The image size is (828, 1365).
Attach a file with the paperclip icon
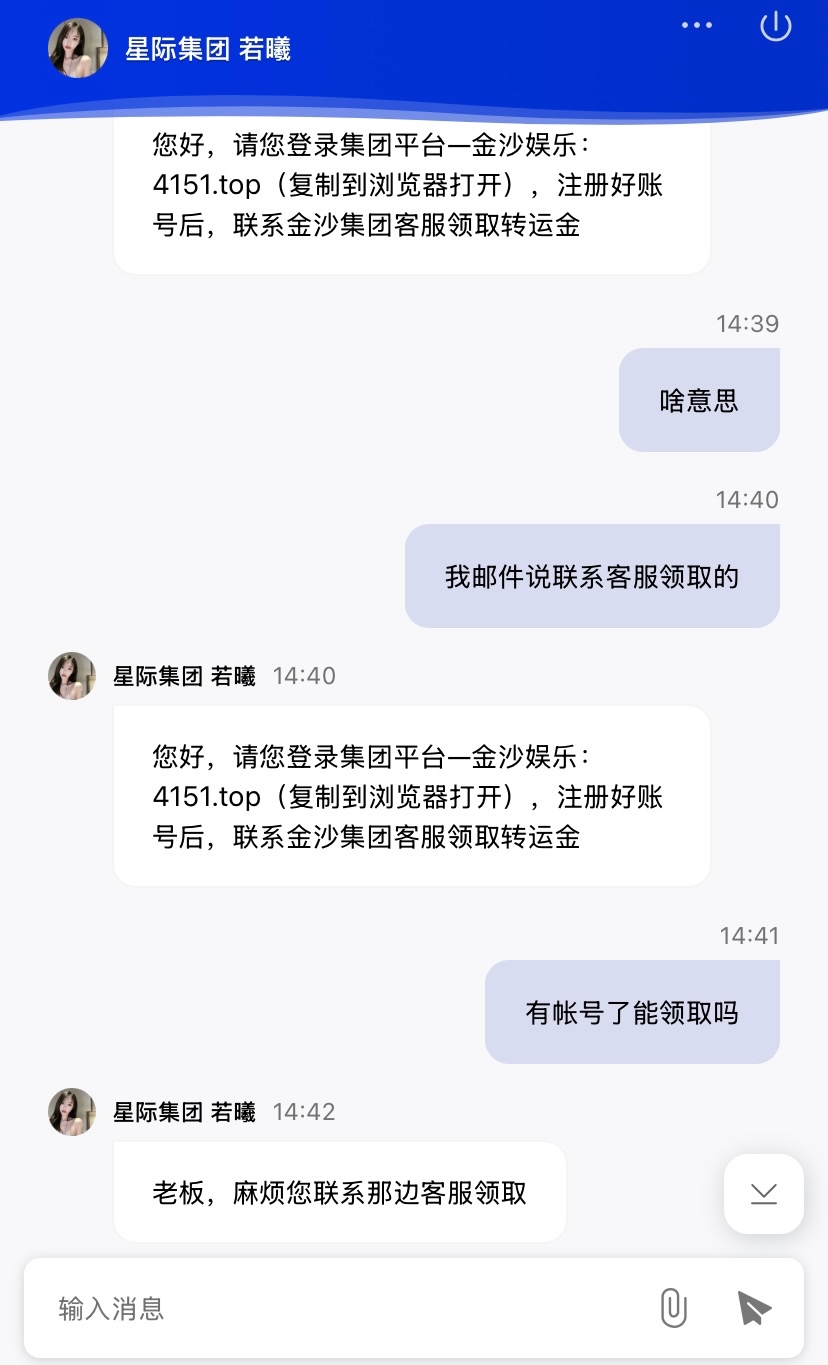(674, 1308)
